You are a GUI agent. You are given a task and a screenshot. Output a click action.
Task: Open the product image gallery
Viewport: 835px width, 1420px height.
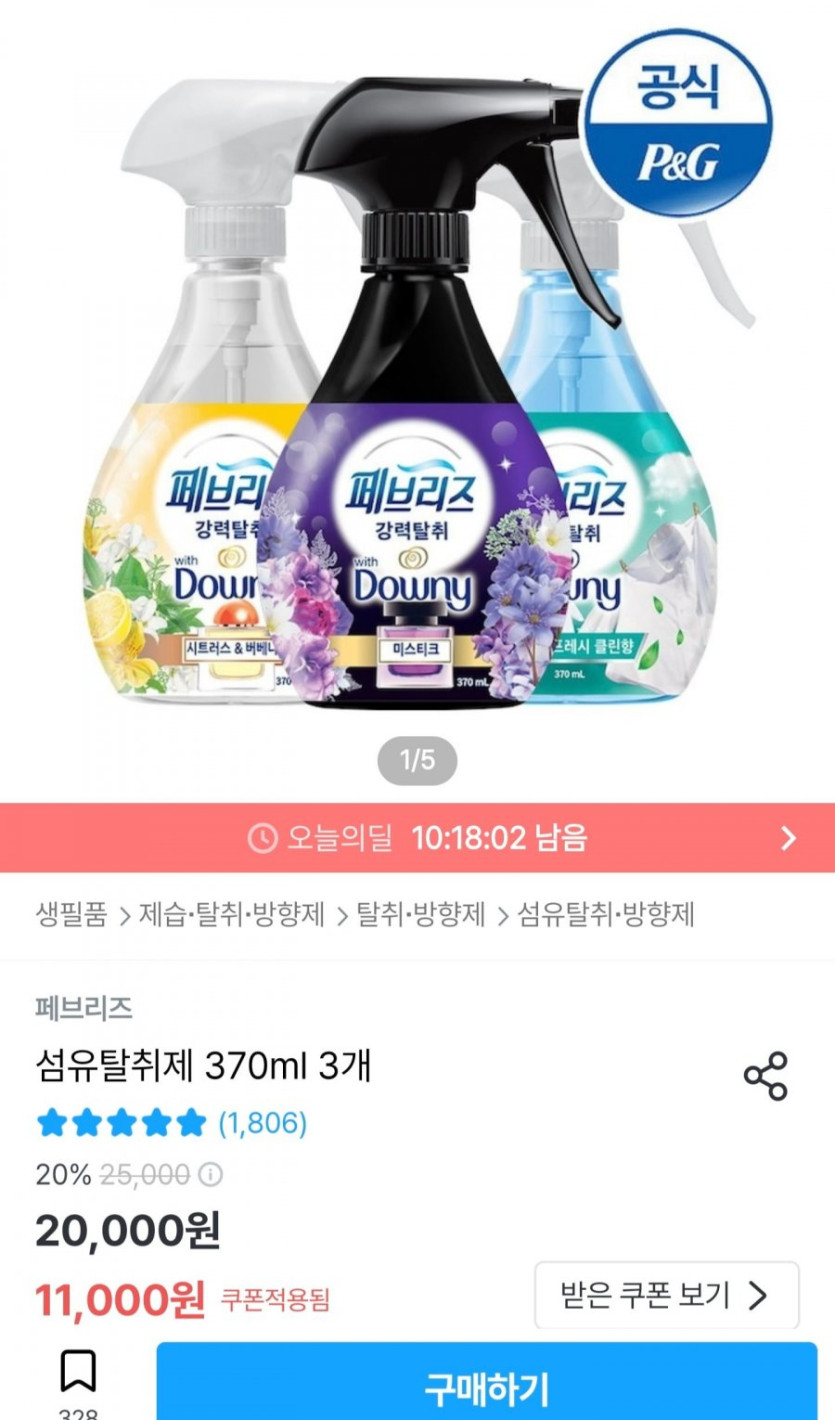point(417,400)
